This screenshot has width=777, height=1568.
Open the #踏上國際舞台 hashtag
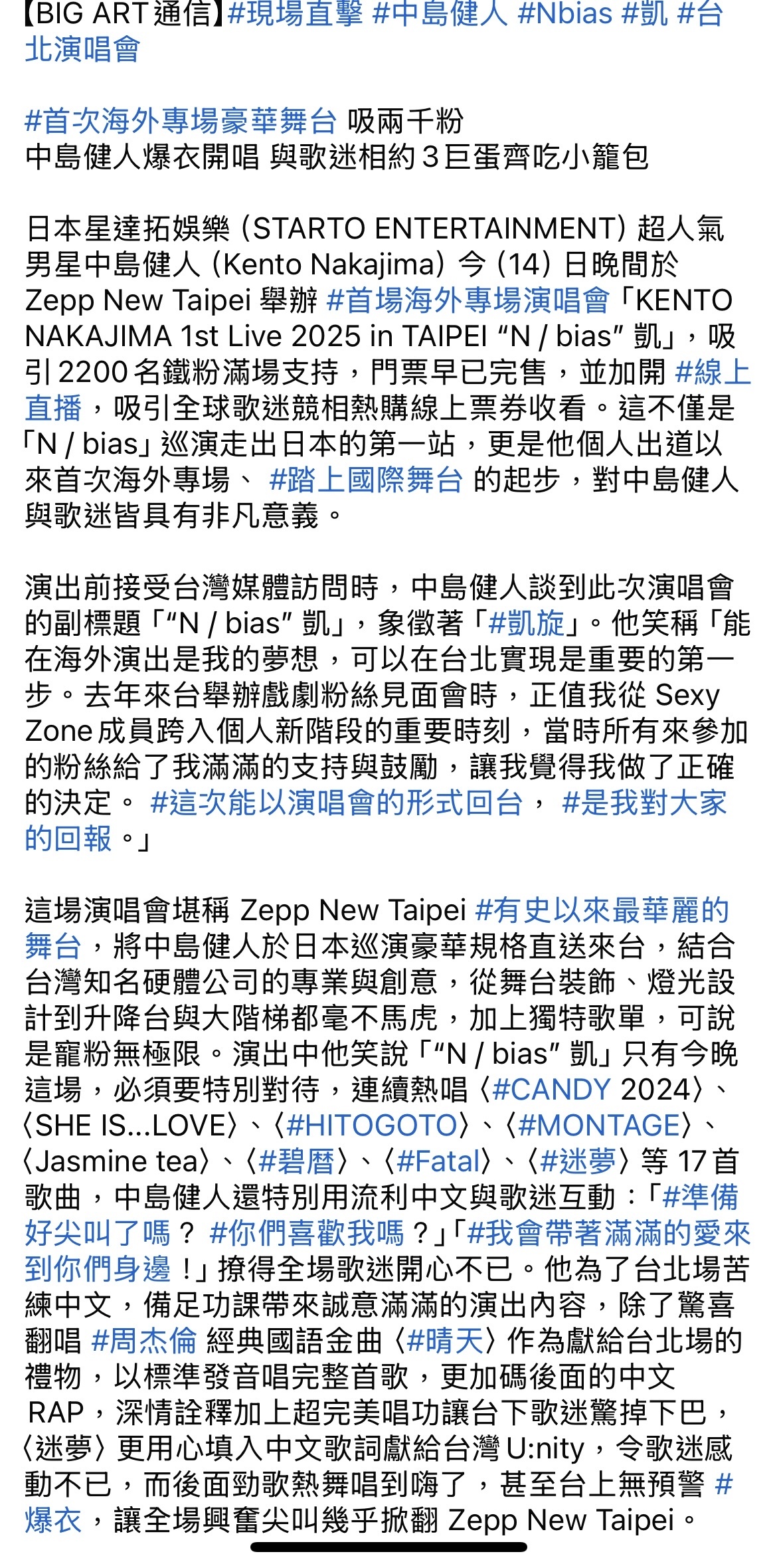(366, 480)
